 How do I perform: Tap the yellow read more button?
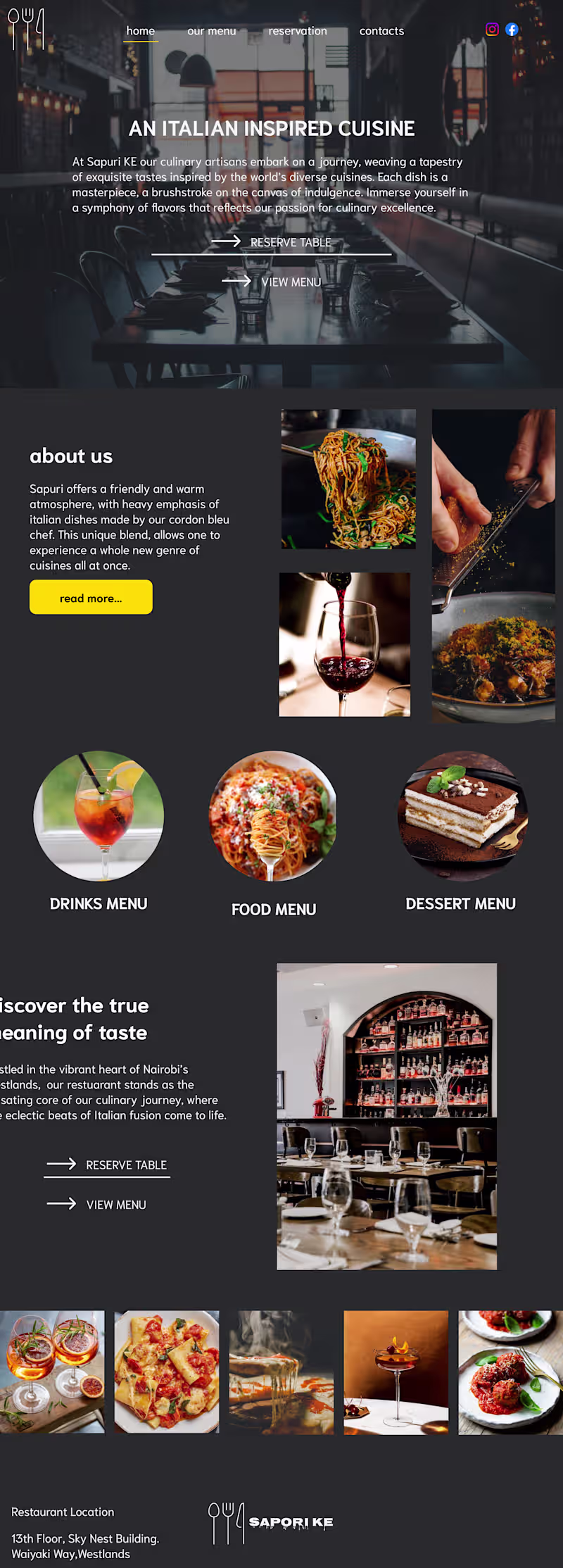91,597
